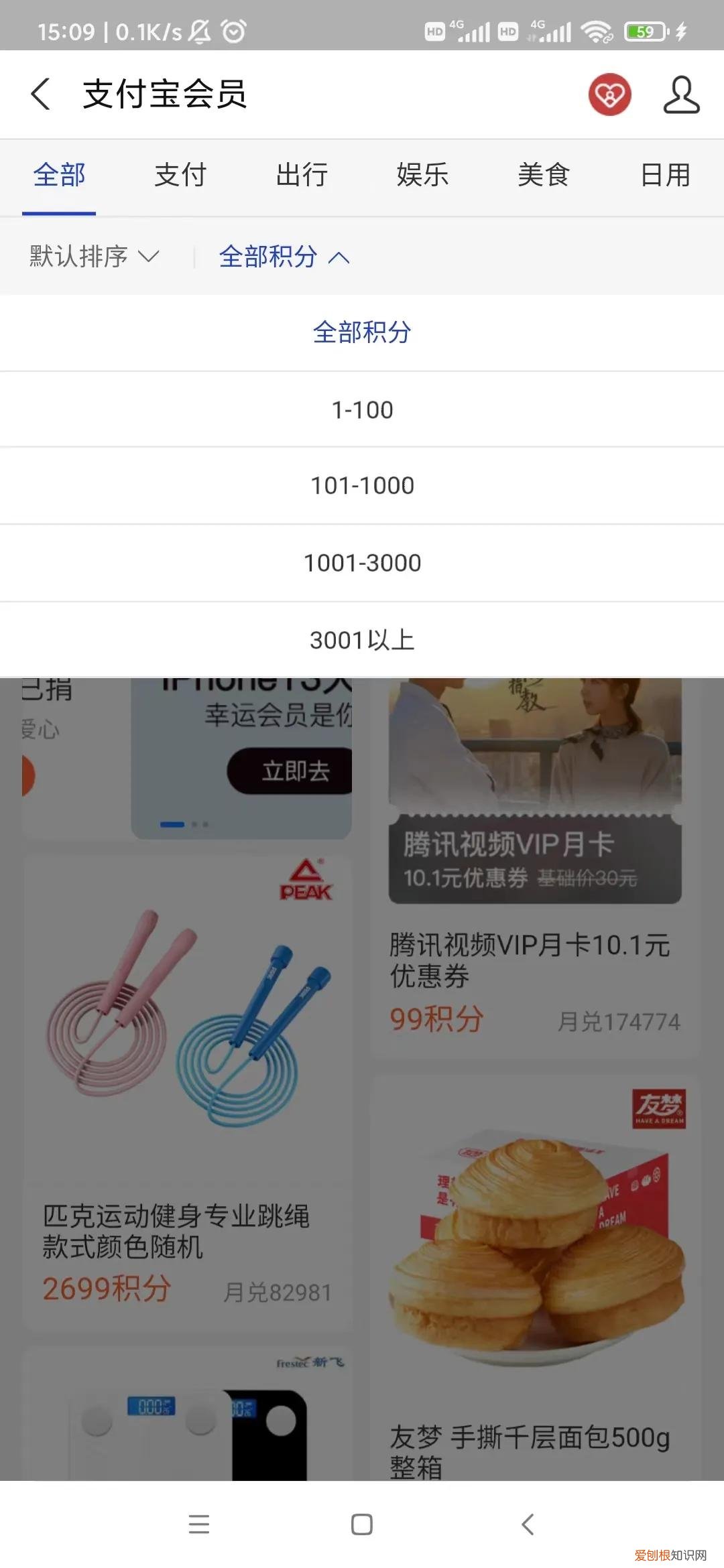The image size is (724, 1568).
Task: Tap the back arrow to exit 支付宝会员
Action: click(40, 94)
